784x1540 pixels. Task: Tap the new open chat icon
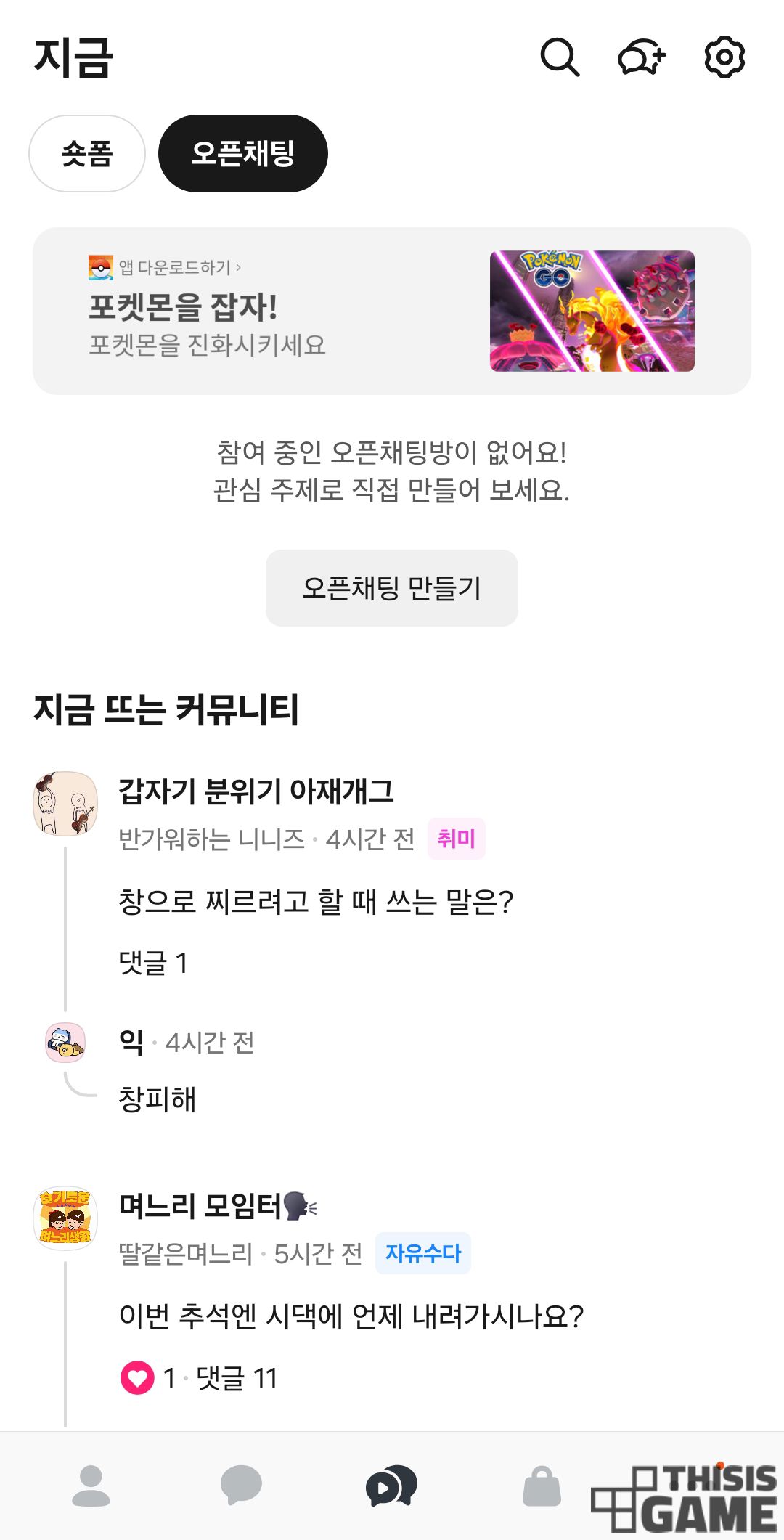(642, 57)
